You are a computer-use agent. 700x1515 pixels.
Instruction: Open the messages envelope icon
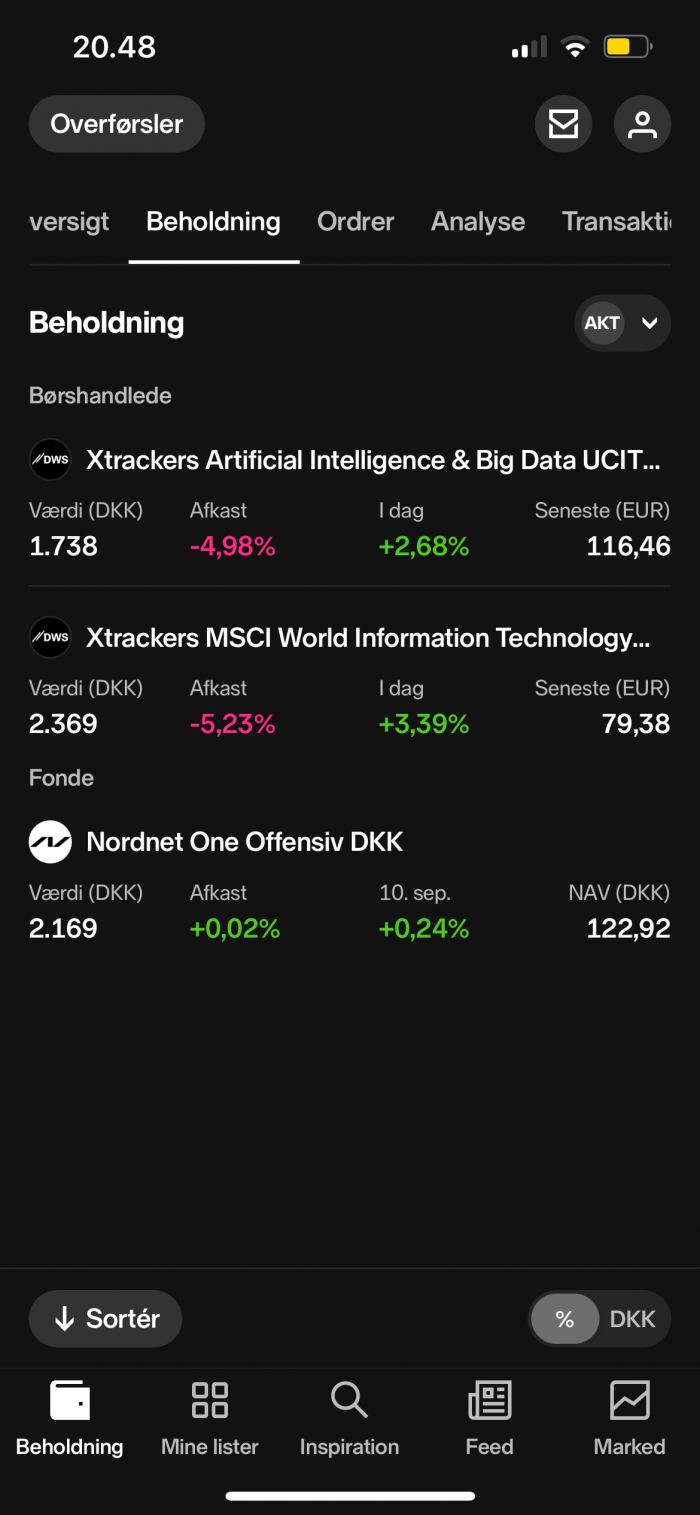(x=564, y=124)
